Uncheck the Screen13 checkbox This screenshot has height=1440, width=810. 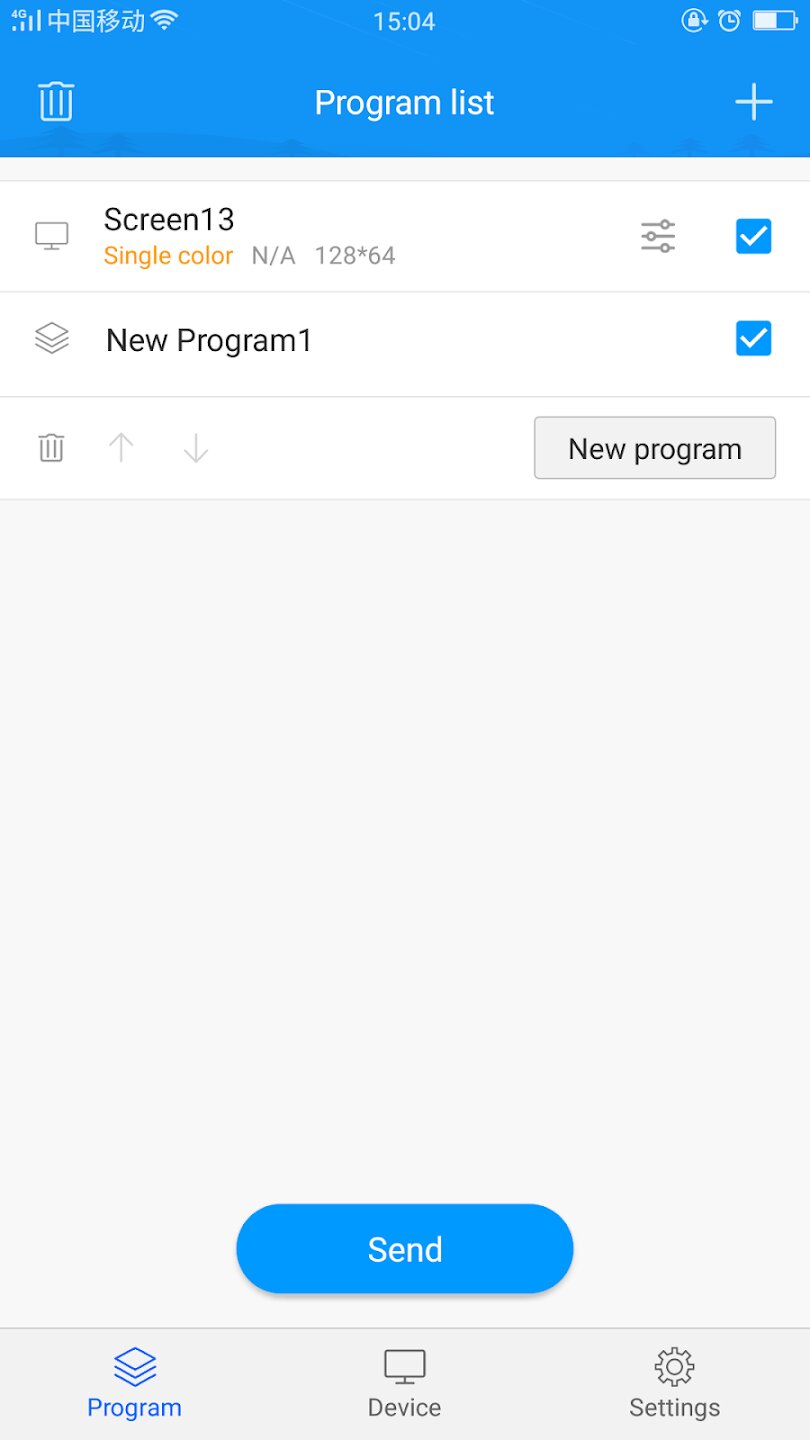(x=754, y=237)
